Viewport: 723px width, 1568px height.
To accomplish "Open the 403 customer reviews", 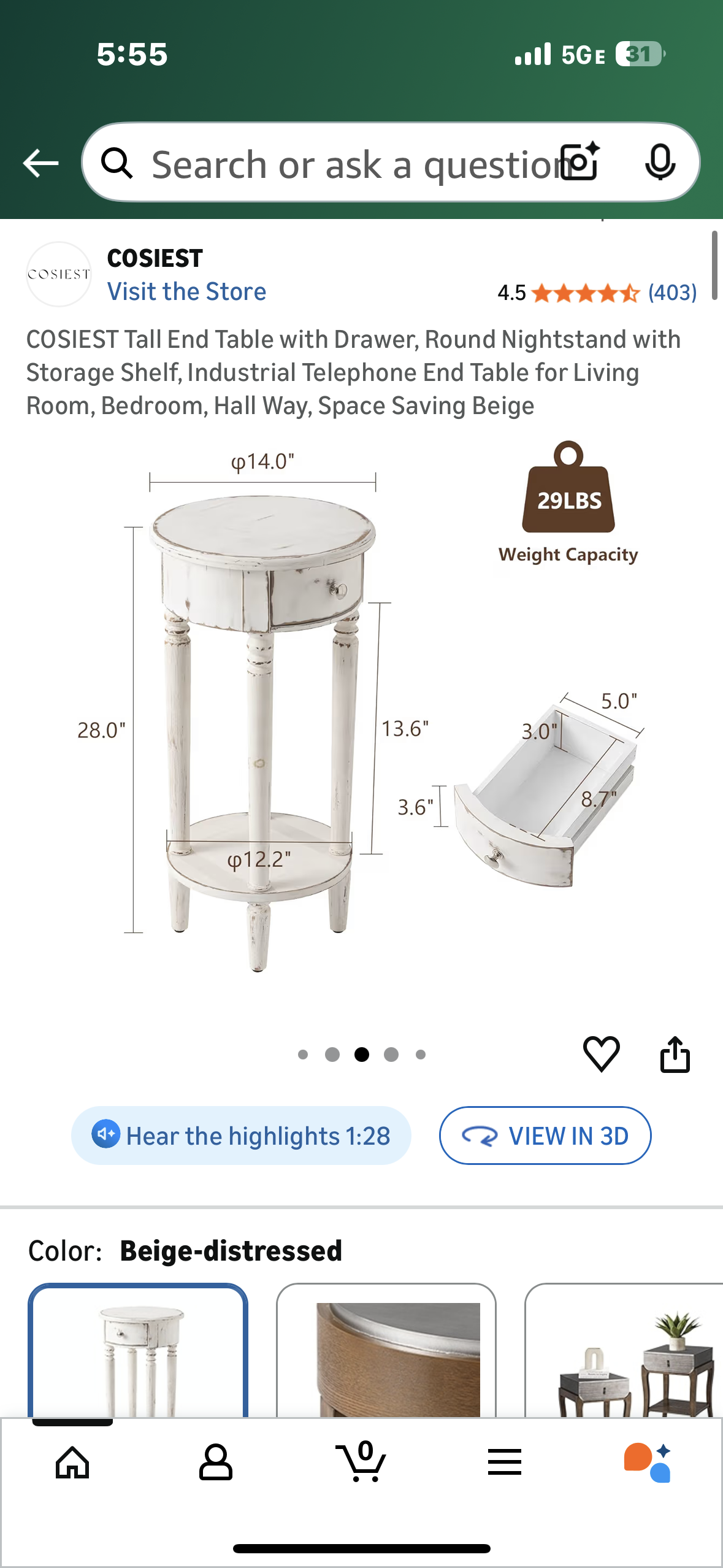I will click(672, 293).
